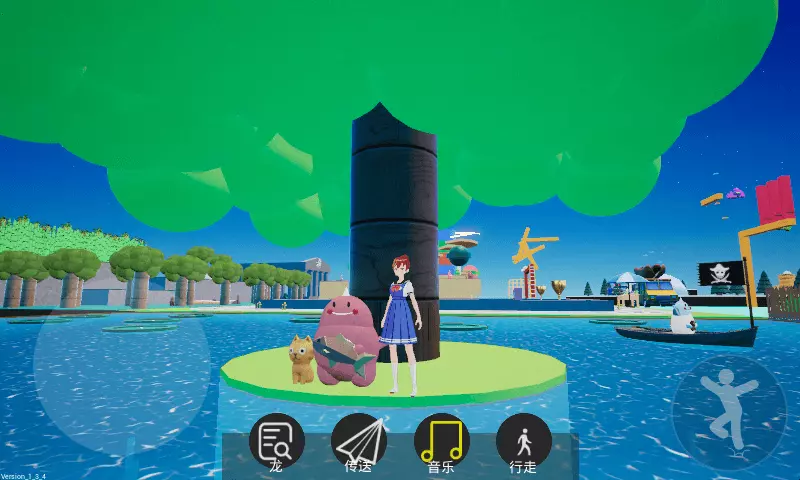800x480 pixels.
Task: Tap the 传送 paper plane button
Action: pyautogui.click(x=359, y=442)
